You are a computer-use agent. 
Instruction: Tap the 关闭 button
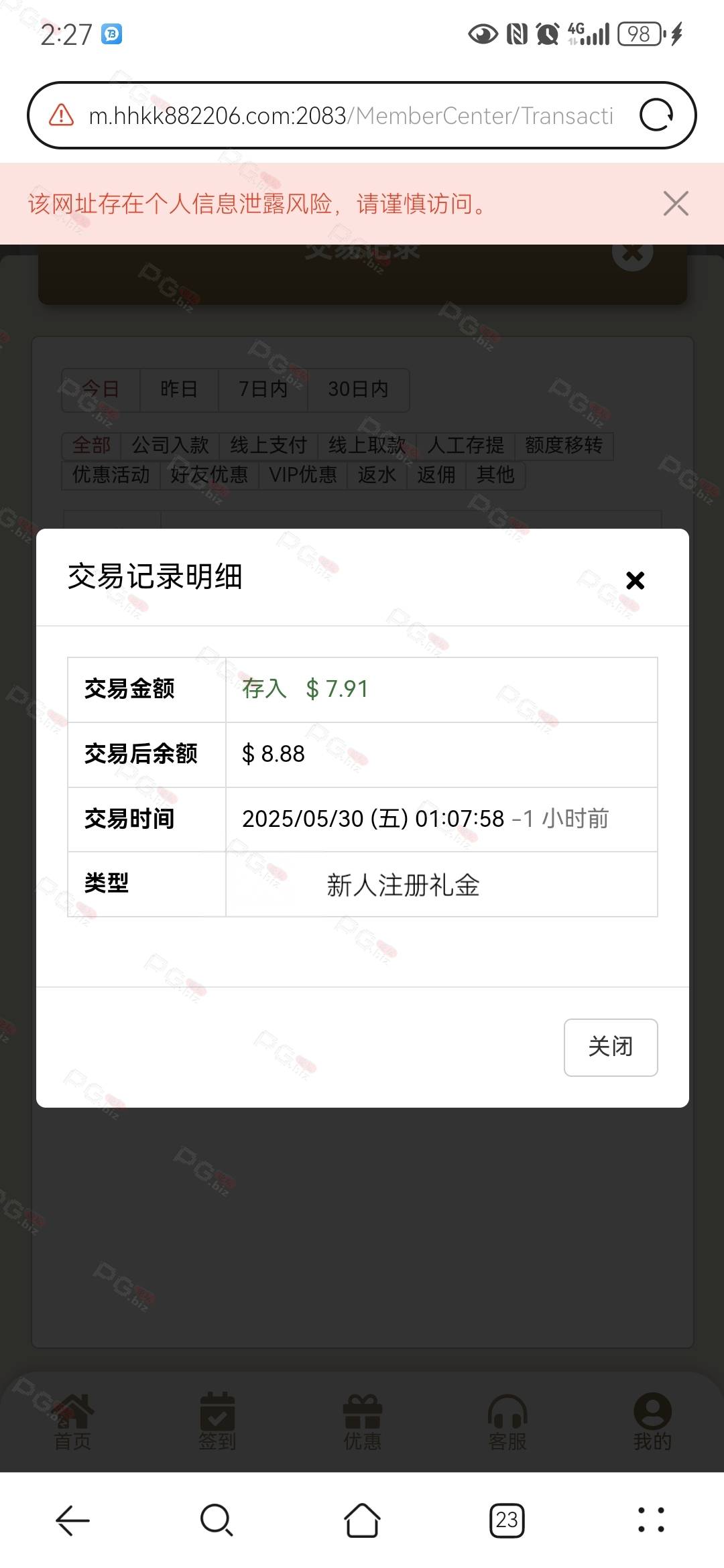pyautogui.click(x=611, y=1047)
